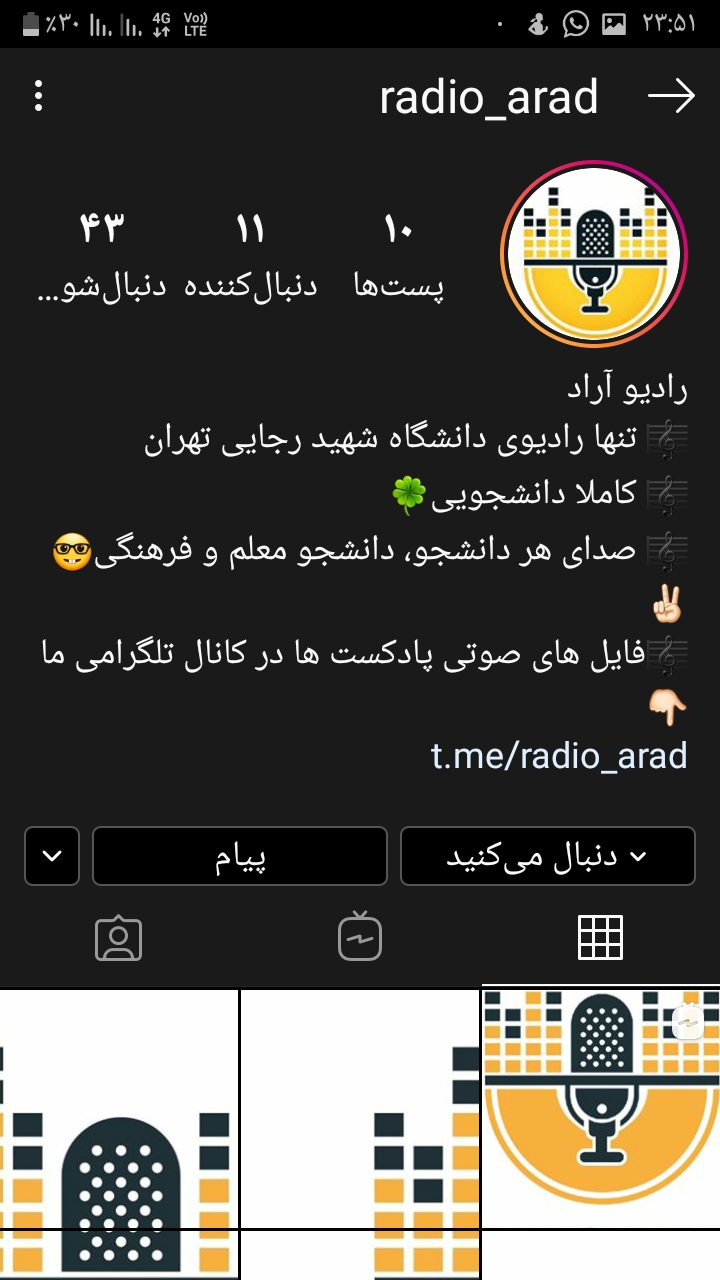
Task: Open the list of 43 following accounts
Action: coord(100,258)
